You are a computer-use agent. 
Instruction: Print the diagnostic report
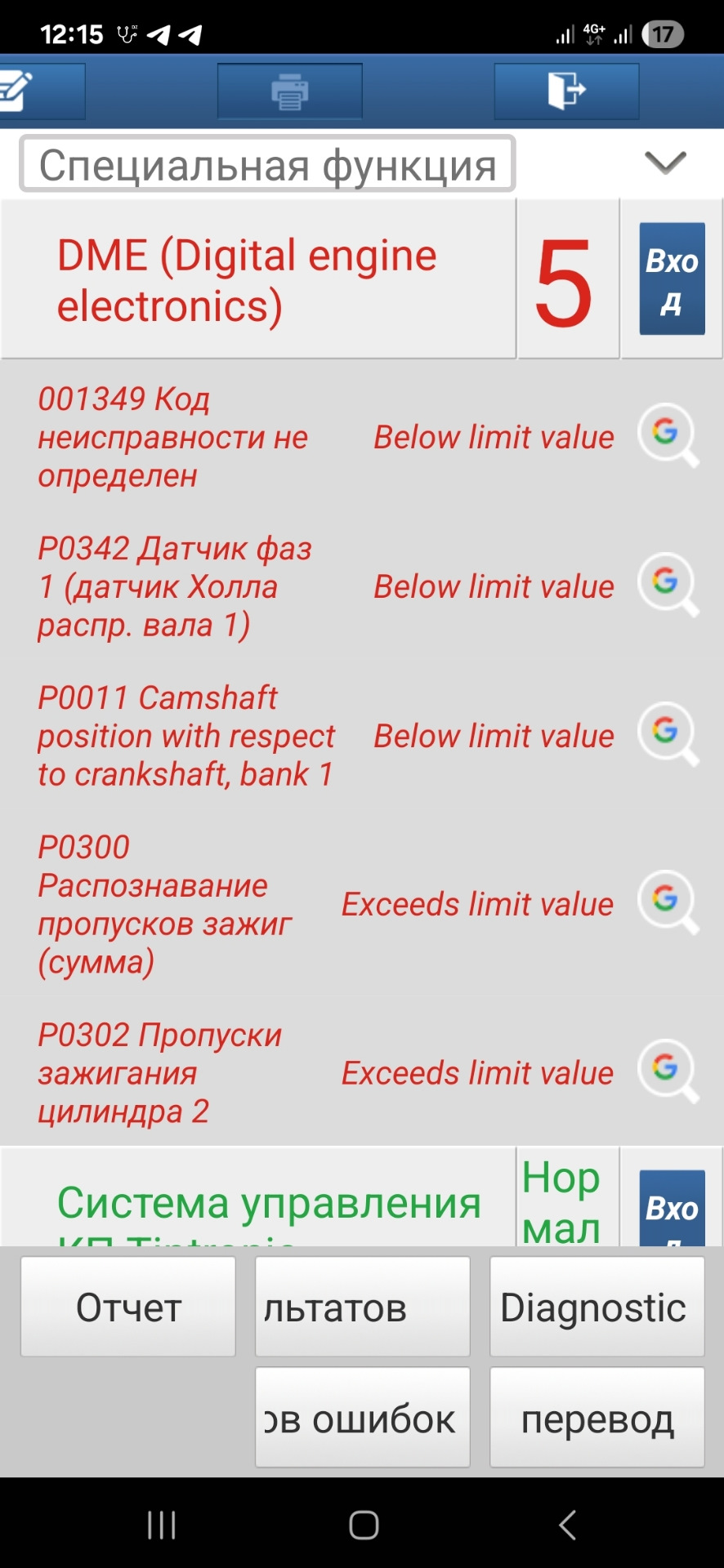[x=289, y=91]
